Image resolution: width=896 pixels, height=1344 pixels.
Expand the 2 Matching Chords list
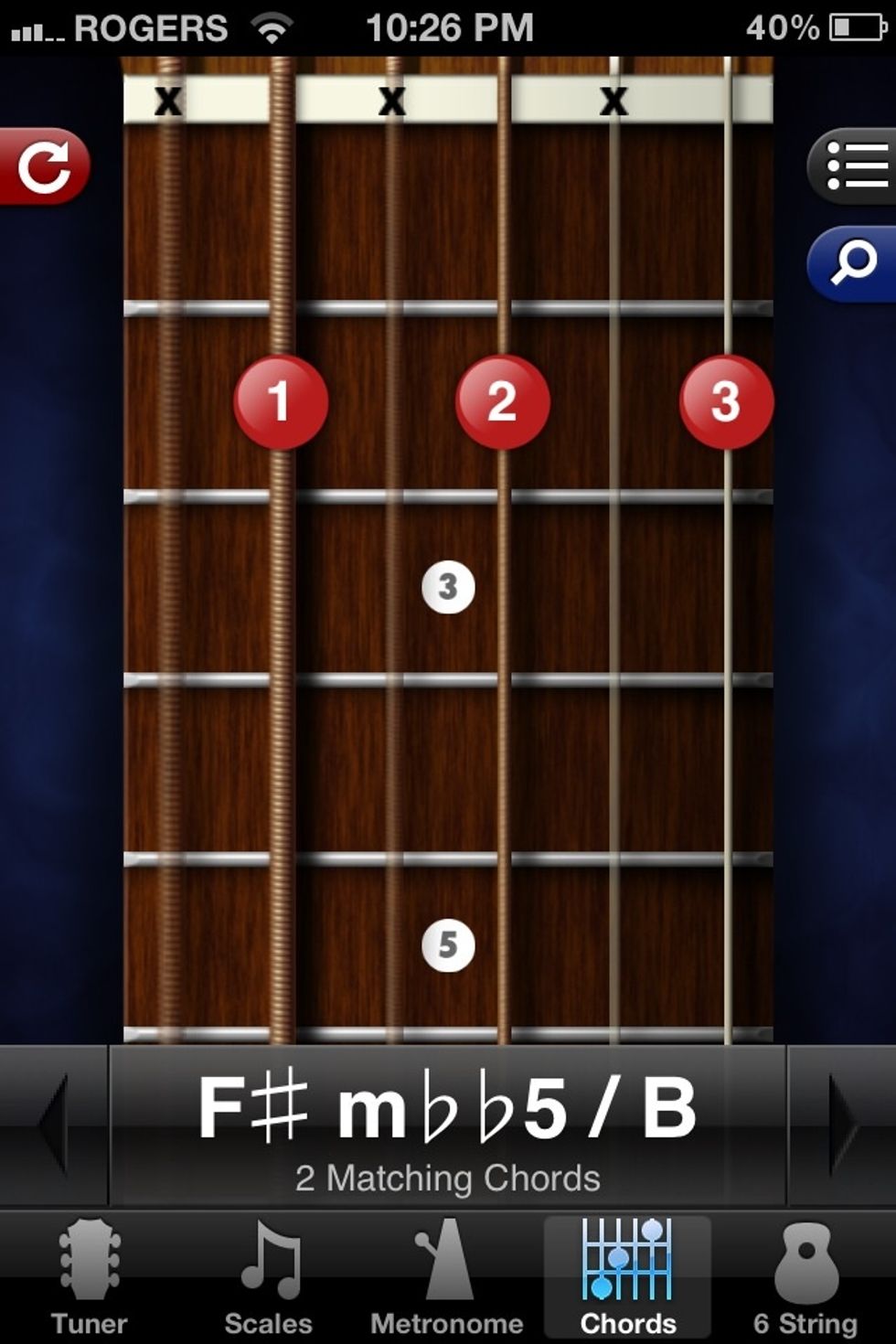pyautogui.click(x=448, y=1178)
